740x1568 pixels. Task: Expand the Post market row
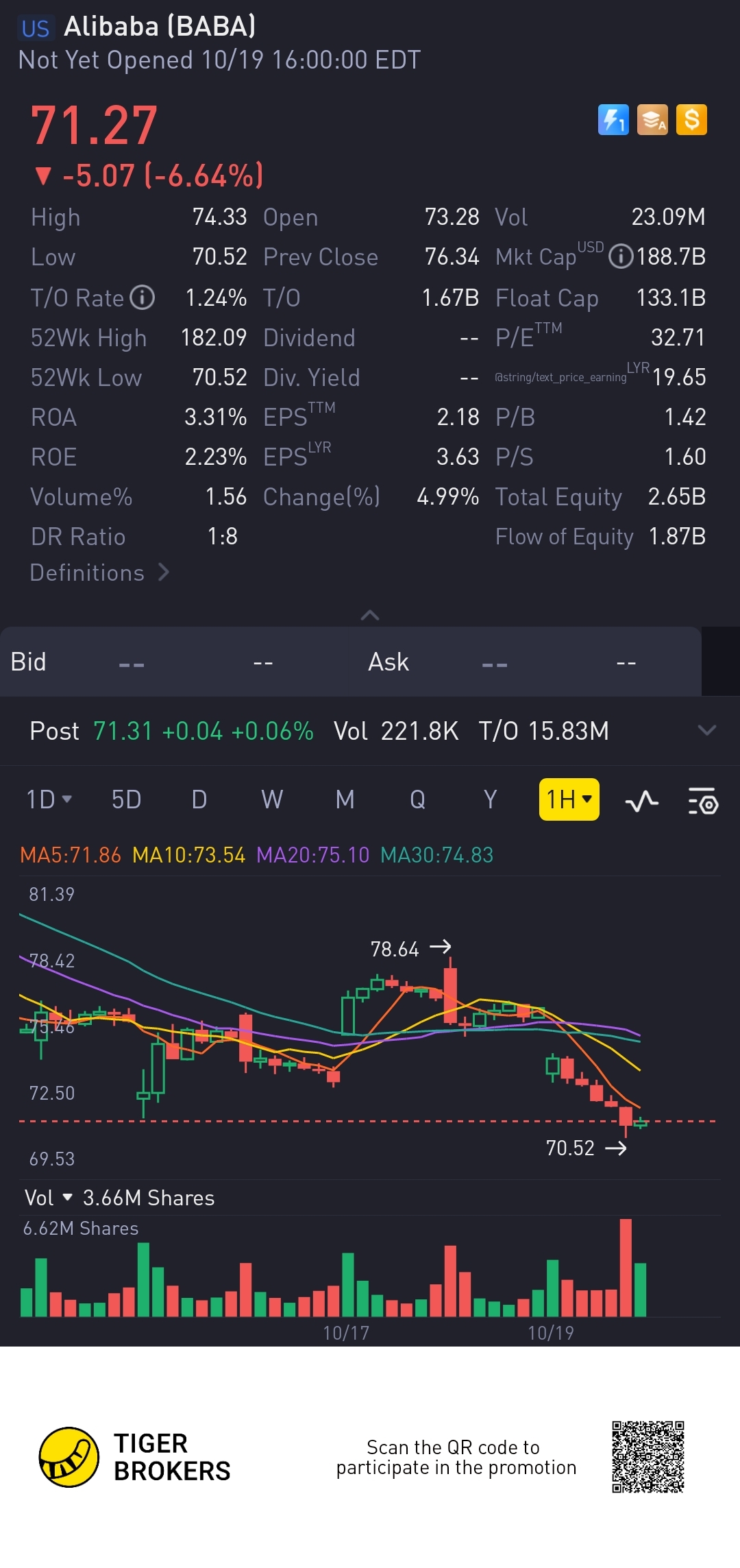point(706,730)
